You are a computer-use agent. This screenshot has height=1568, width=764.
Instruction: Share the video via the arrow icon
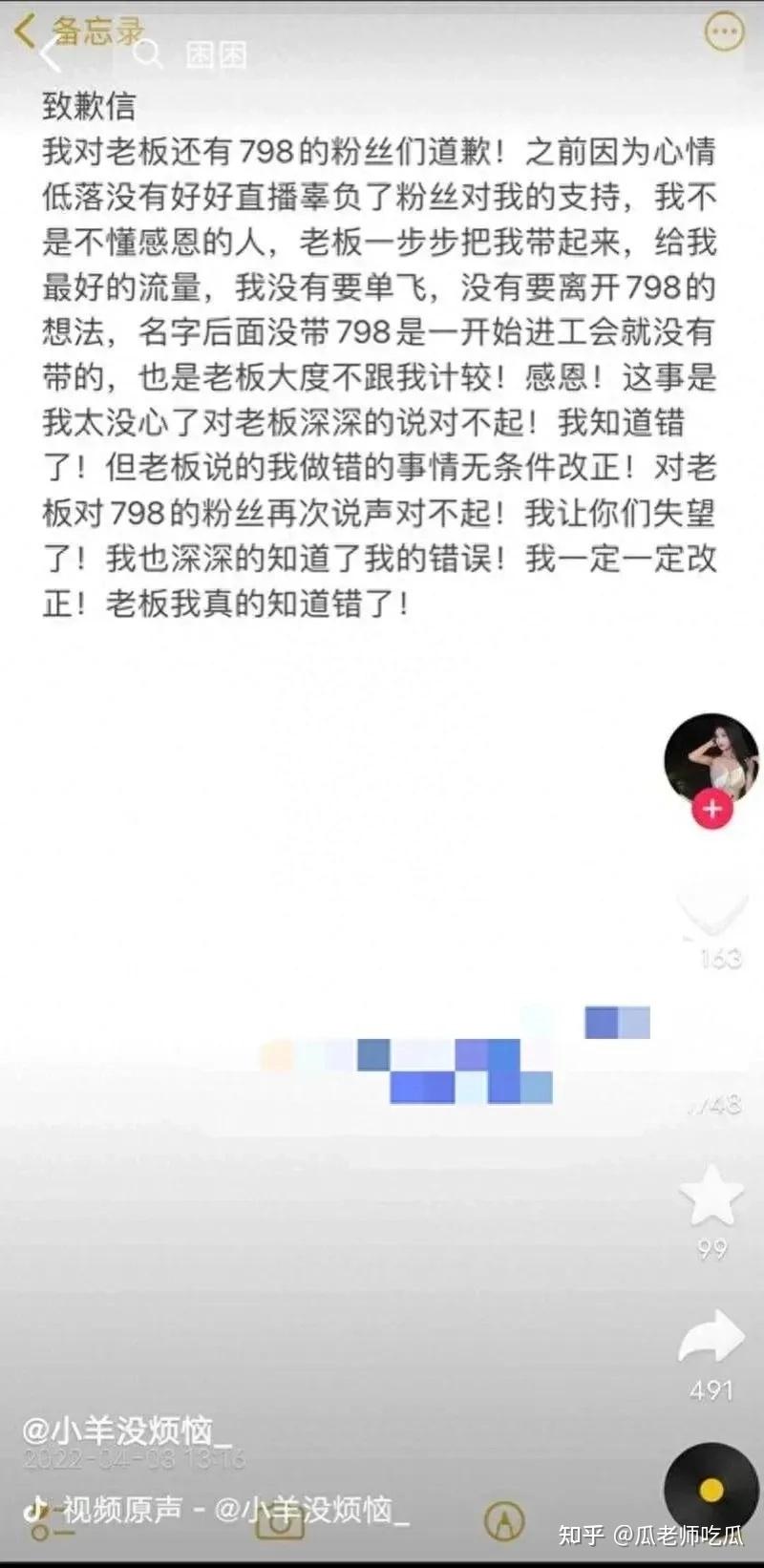(x=711, y=1335)
